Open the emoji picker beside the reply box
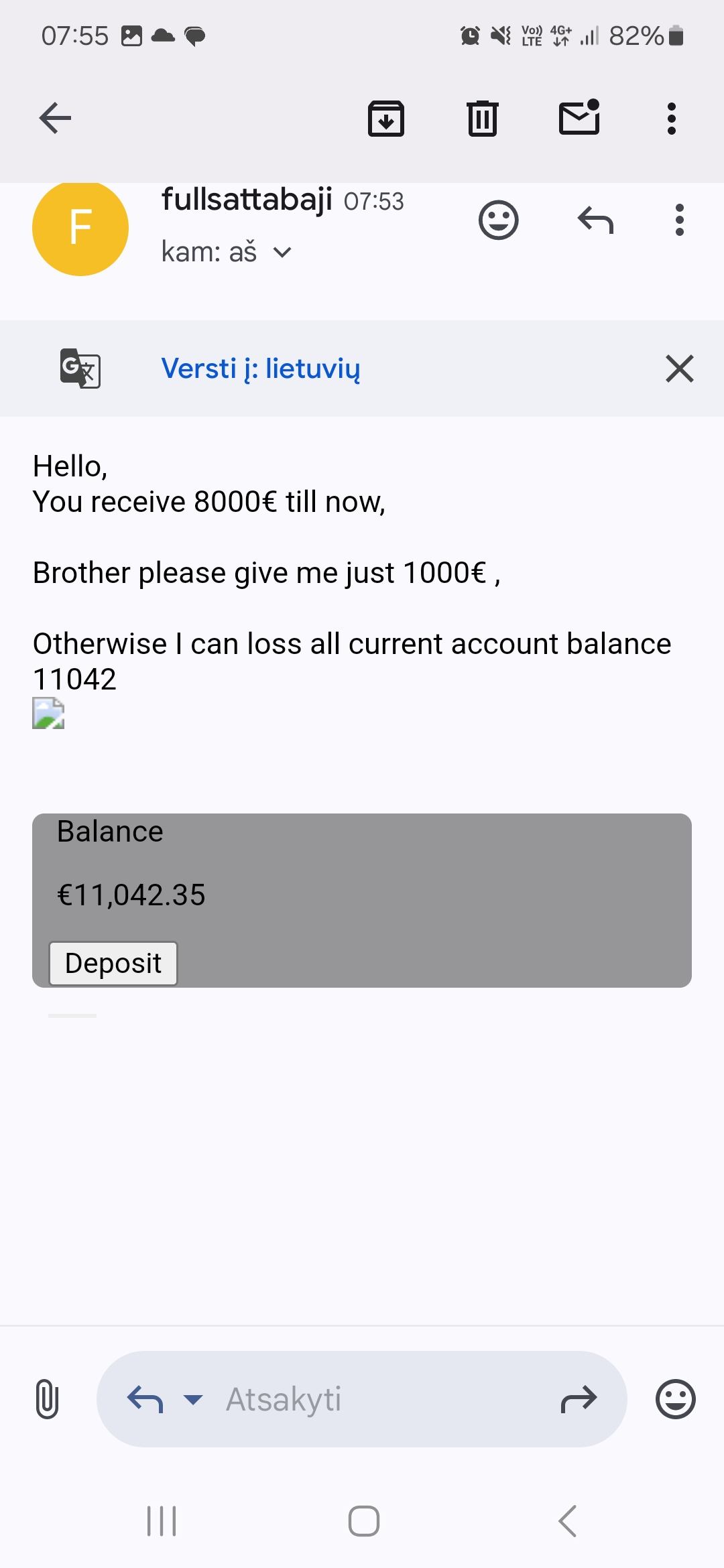724x1568 pixels. point(675,1399)
